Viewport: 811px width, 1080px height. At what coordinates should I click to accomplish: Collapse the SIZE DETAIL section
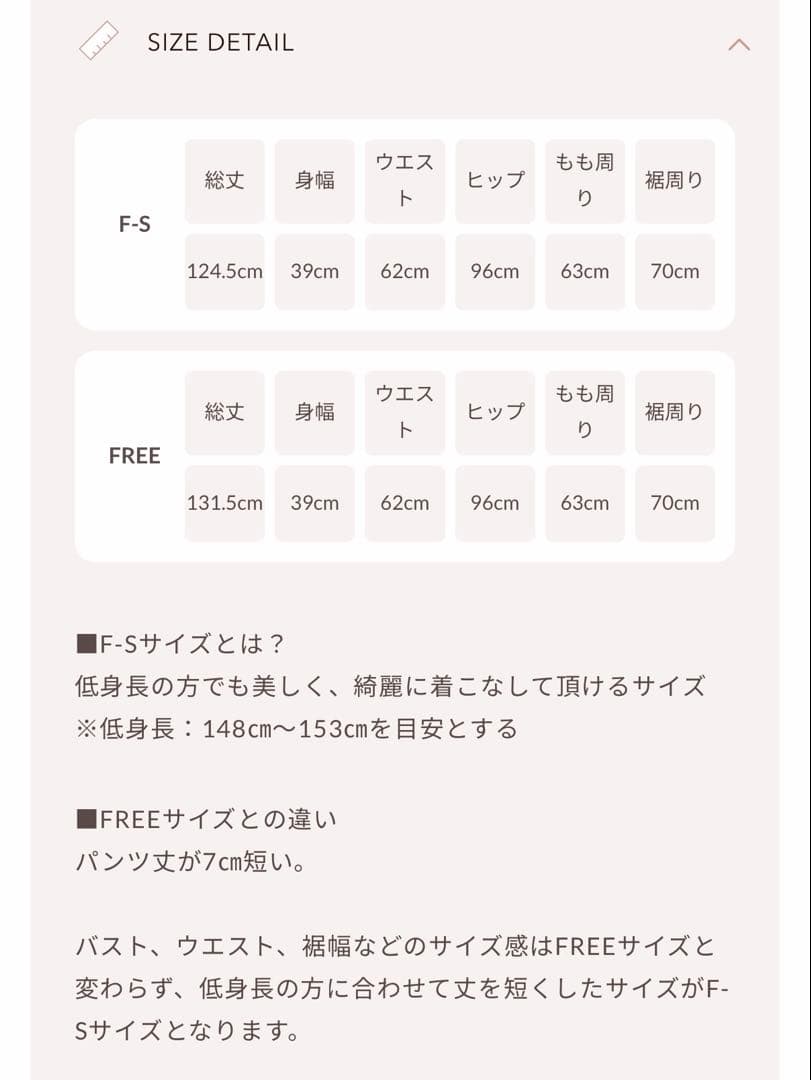(x=738, y=44)
